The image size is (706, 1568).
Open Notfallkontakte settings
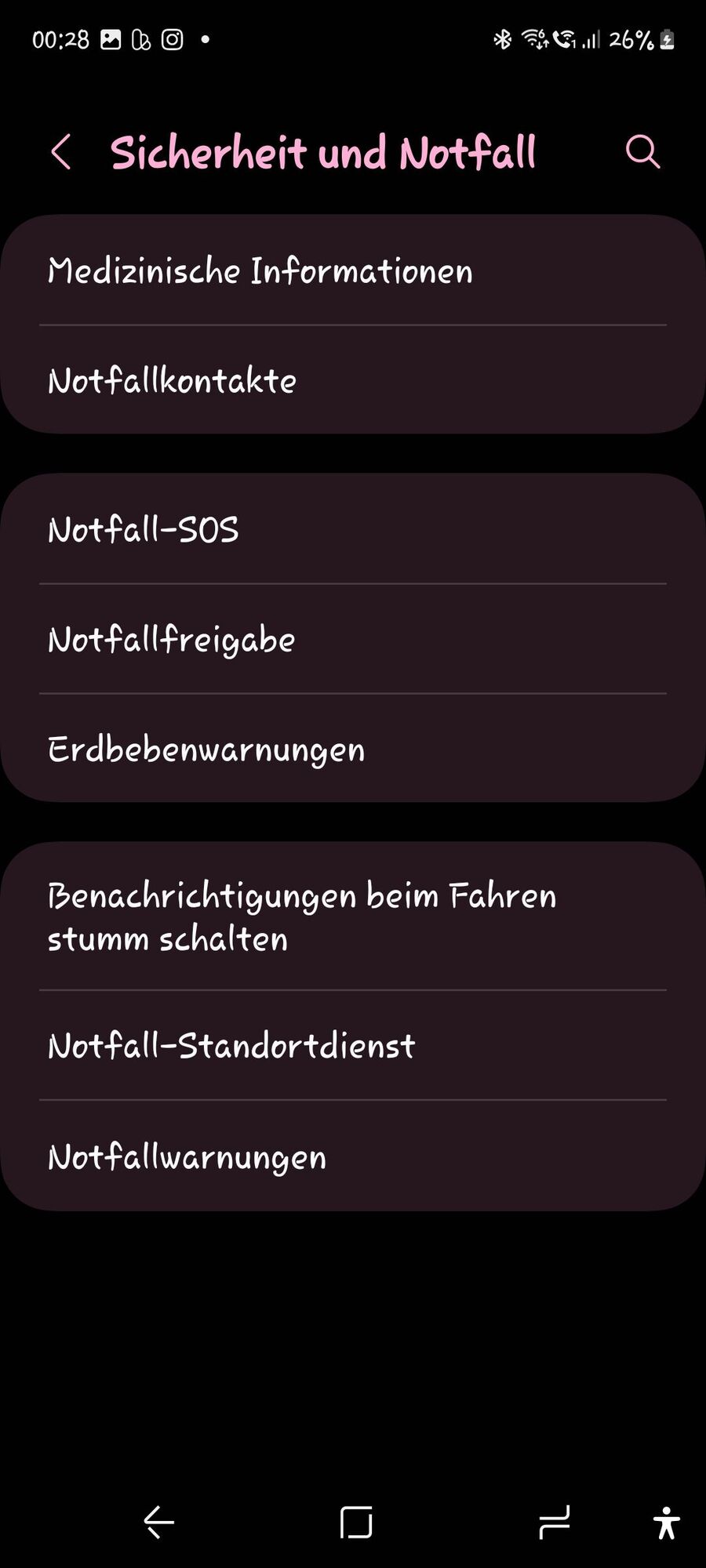(353, 381)
